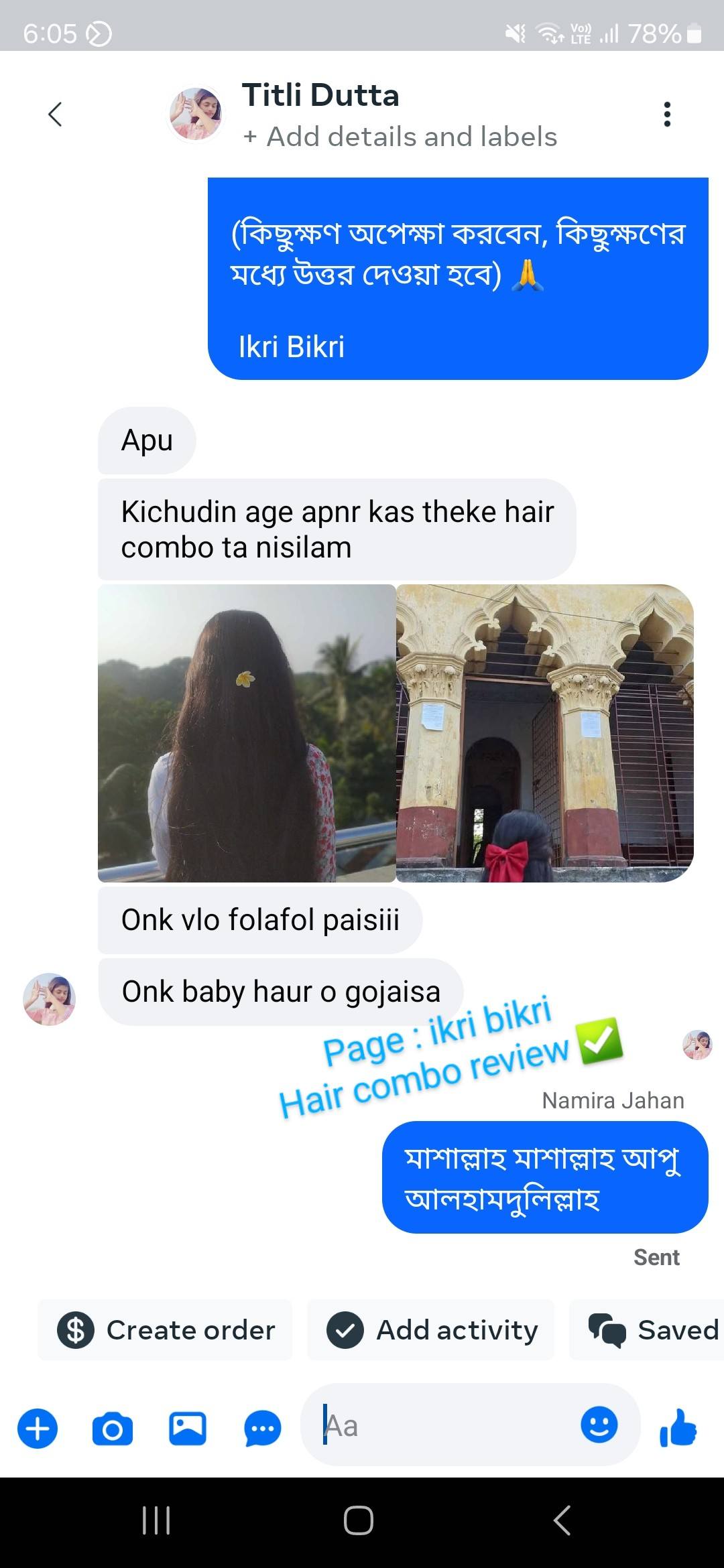Screen dimensions: 724x1568
Task: Focus the Aa message field
Action: click(x=442, y=1426)
